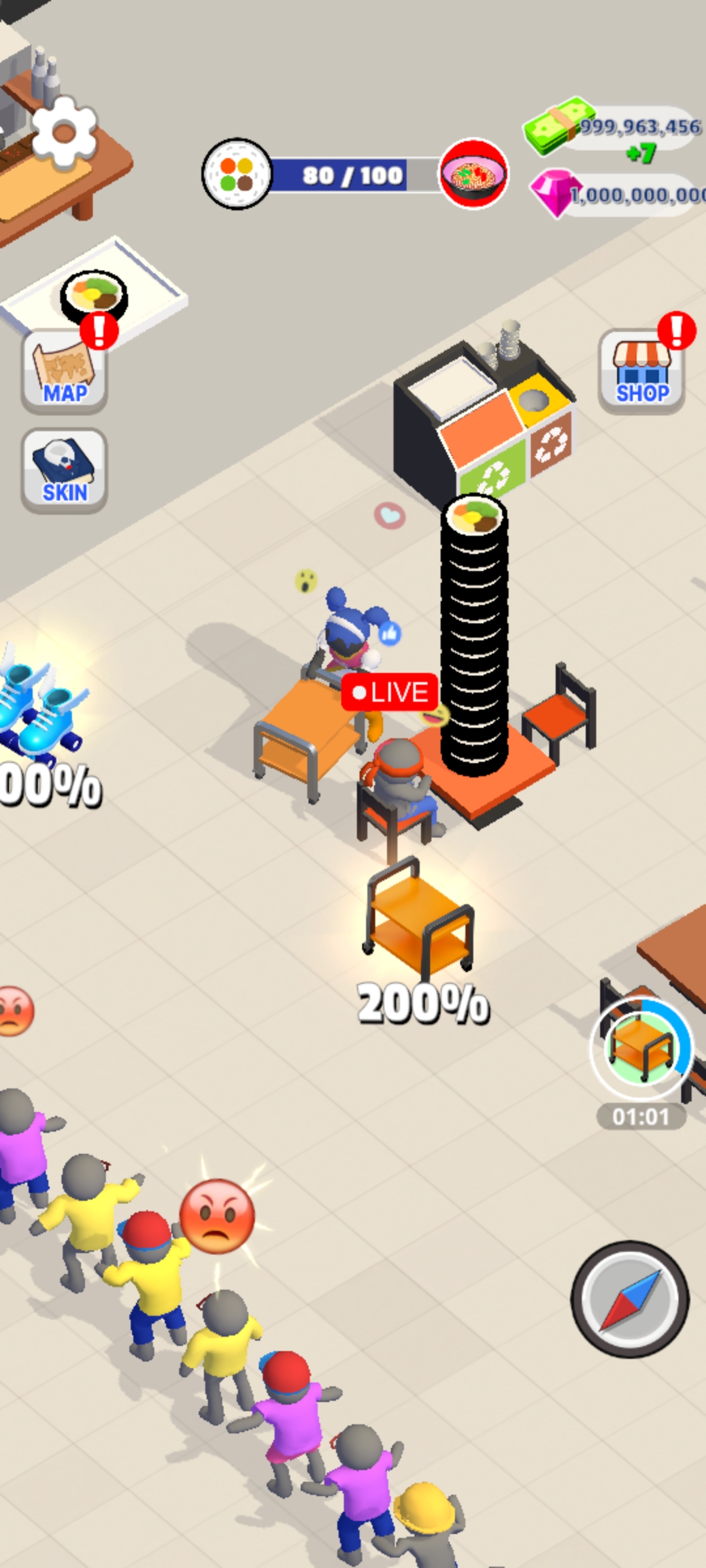The height and width of the screenshot is (1568, 706).
Task: Open the SHOP button
Action: [x=641, y=372]
